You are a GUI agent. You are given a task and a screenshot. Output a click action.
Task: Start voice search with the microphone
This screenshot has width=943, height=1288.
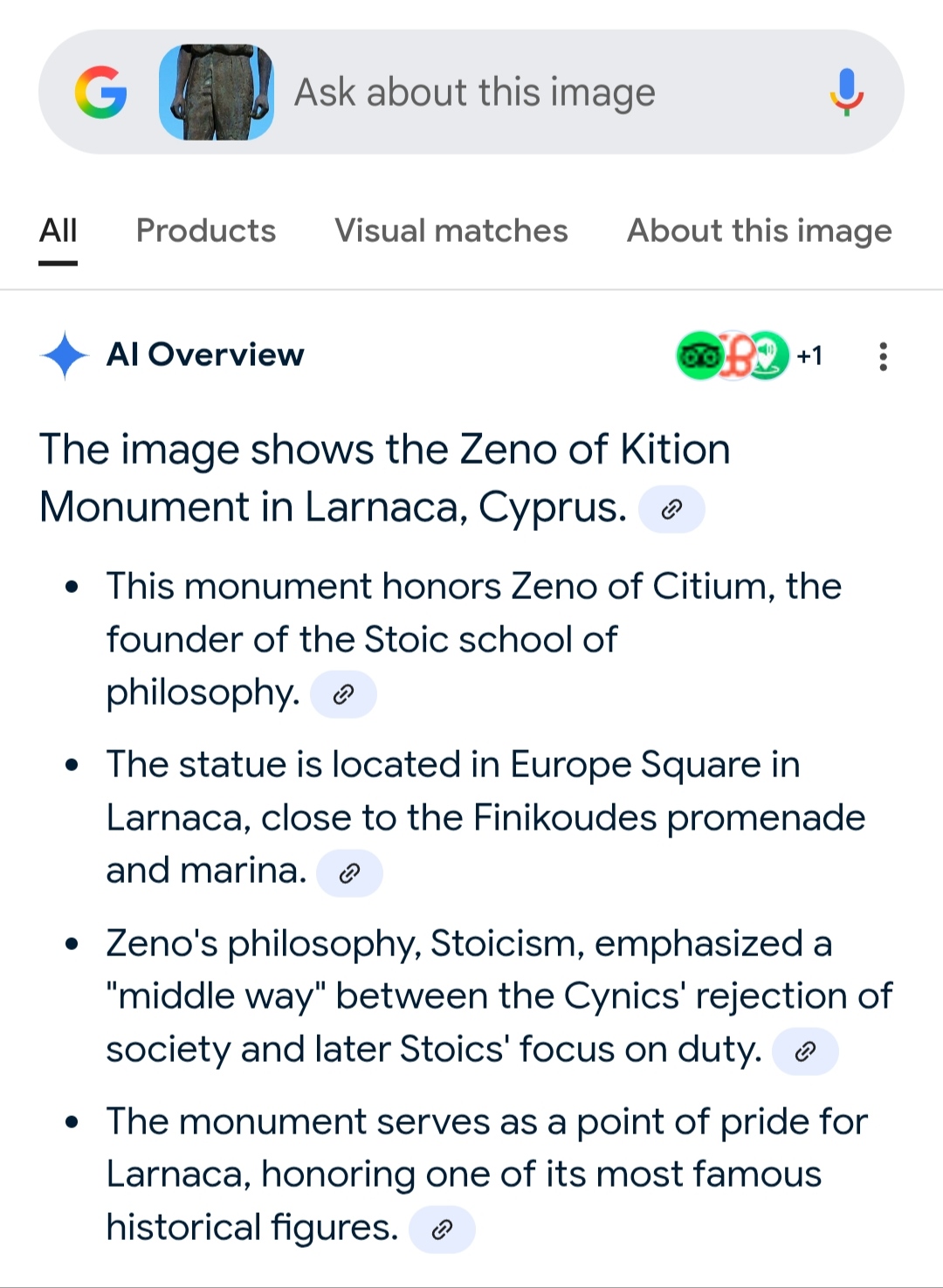point(846,93)
